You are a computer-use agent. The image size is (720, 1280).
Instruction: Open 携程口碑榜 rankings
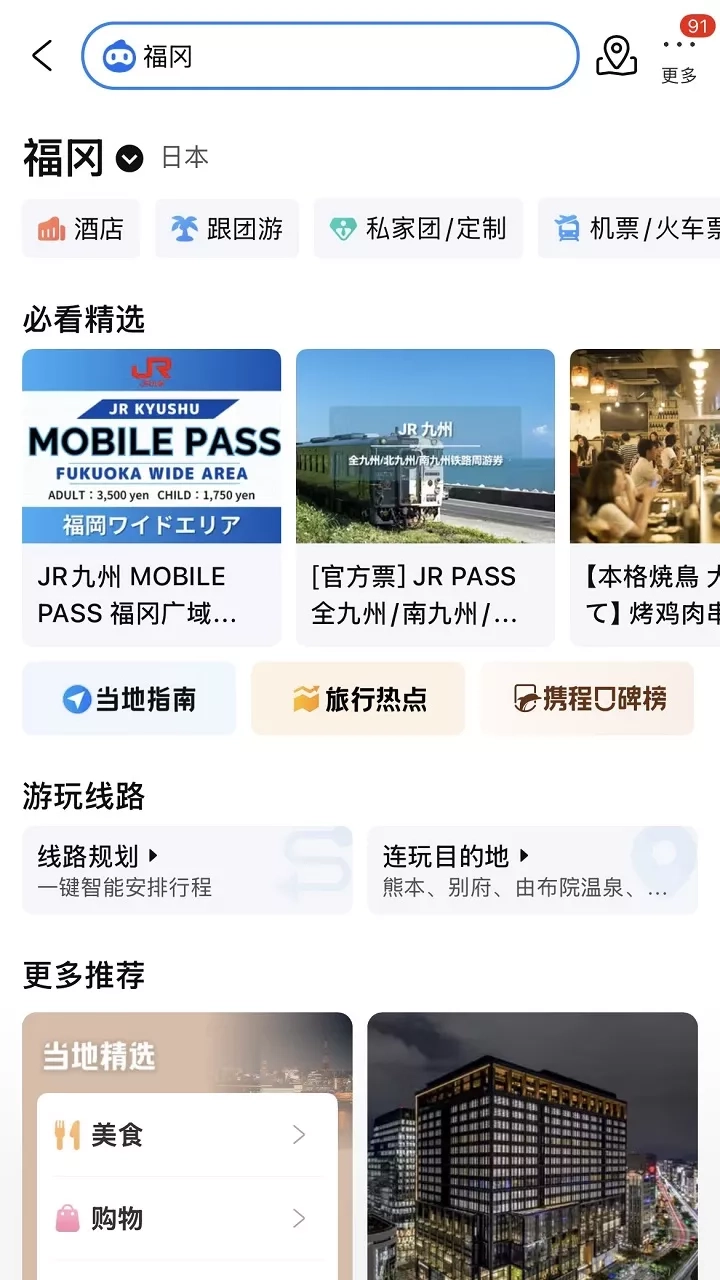pos(588,699)
